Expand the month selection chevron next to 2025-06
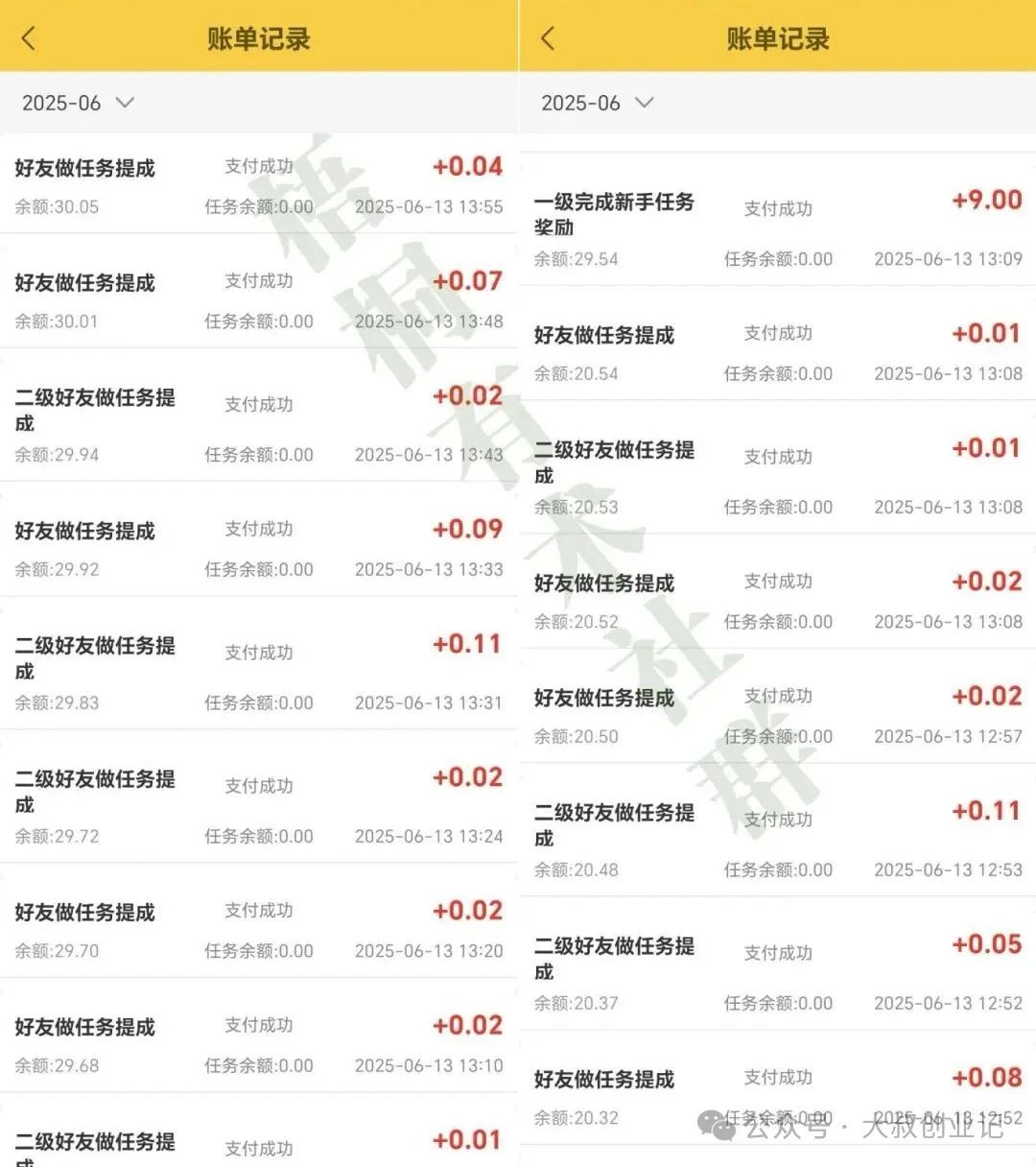This screenshot has height=1167, width=1036. (125, 103)
